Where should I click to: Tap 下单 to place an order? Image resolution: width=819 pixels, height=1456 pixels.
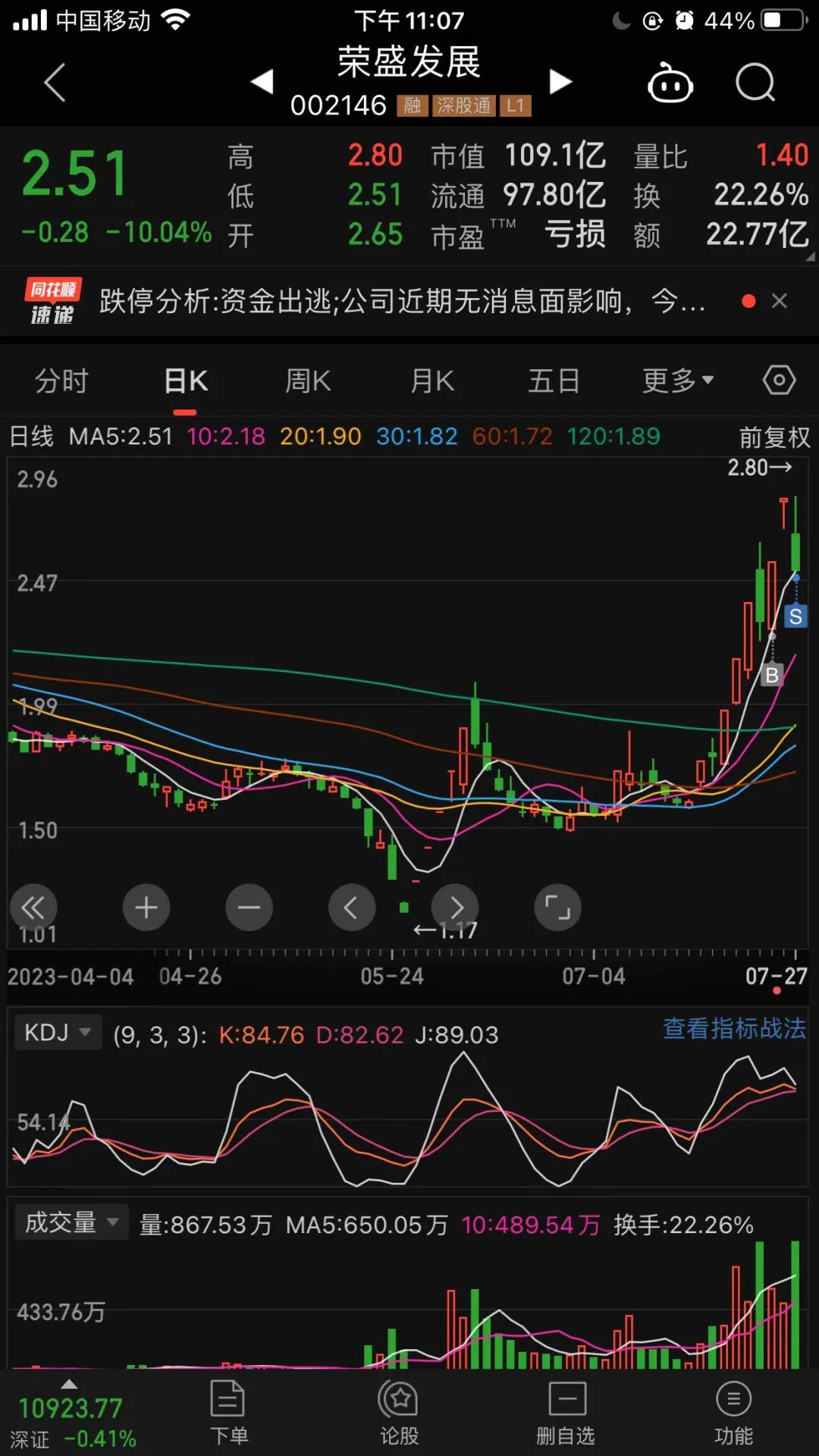tap(228, 1412)
